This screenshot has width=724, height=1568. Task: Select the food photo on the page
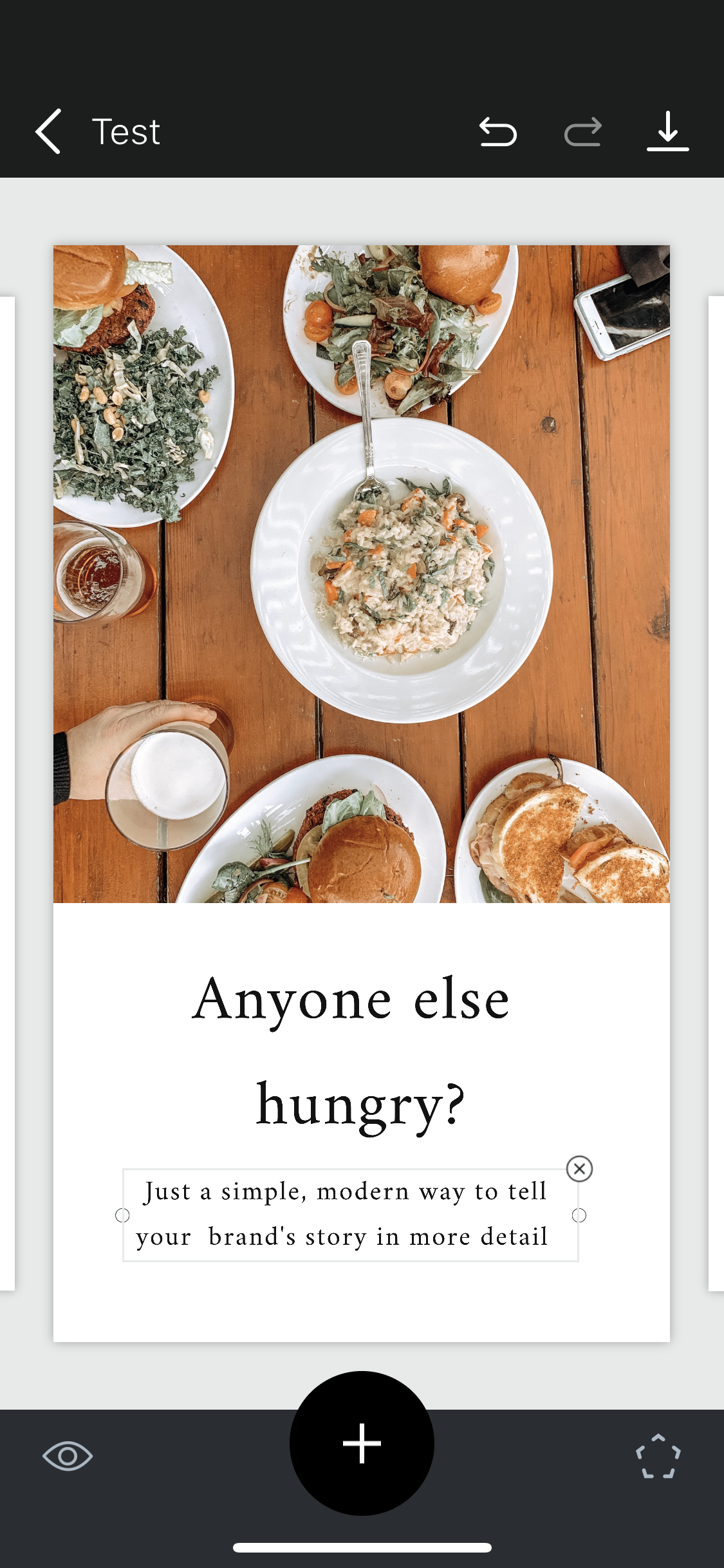[362, 574]
